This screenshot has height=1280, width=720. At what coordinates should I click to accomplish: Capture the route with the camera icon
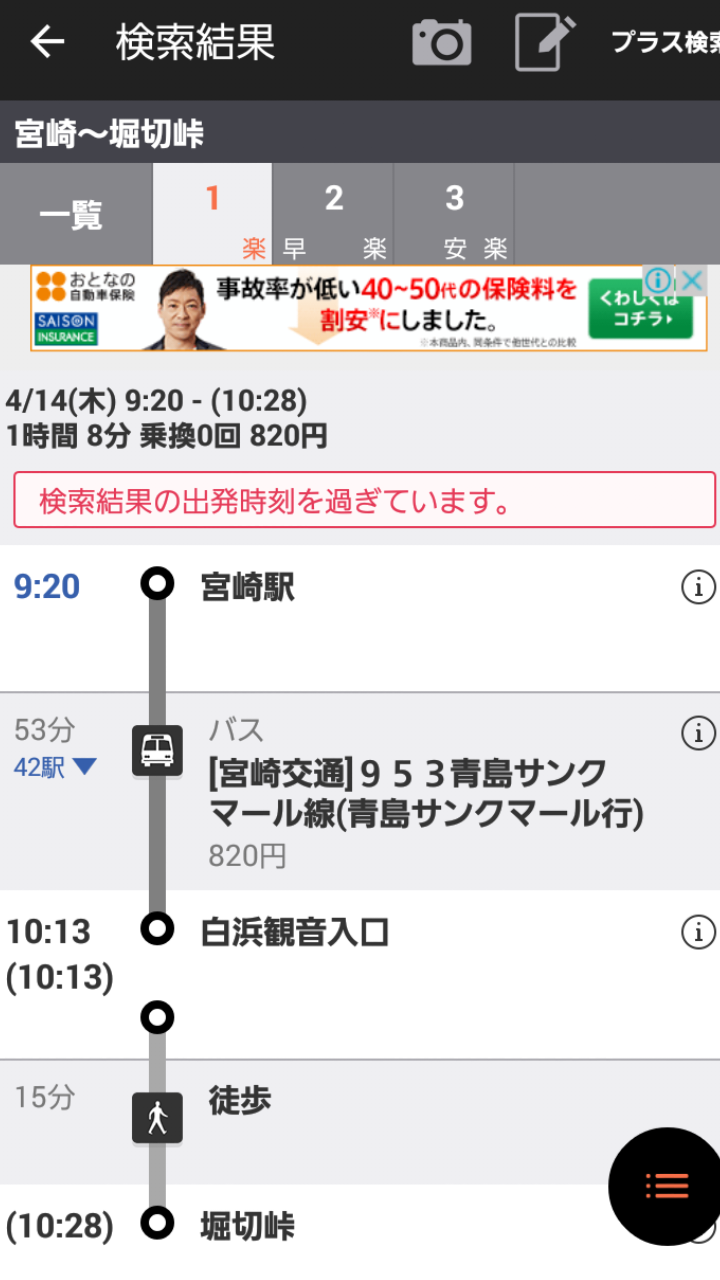pos(441,42)
